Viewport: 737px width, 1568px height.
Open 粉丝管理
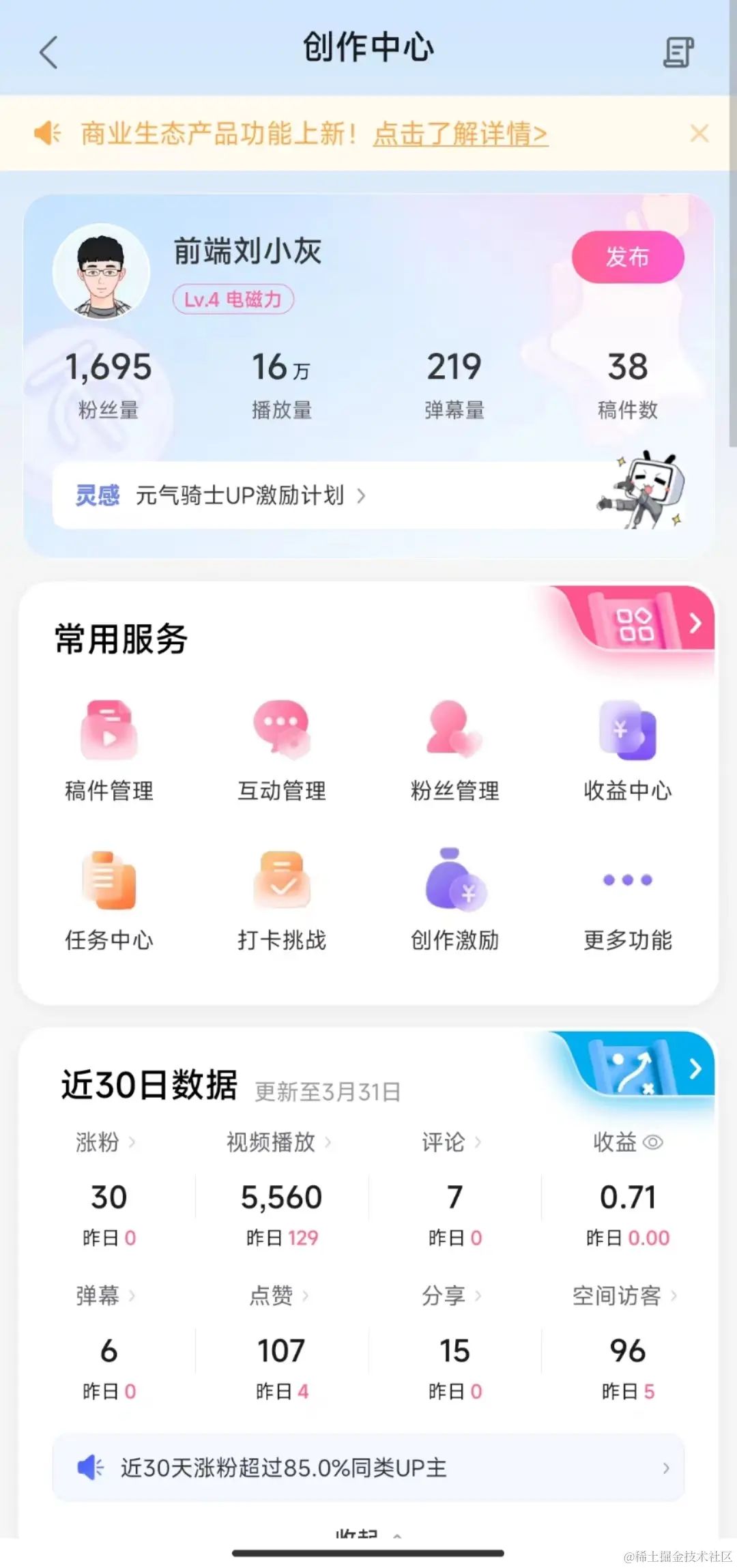tap(454, 749)
